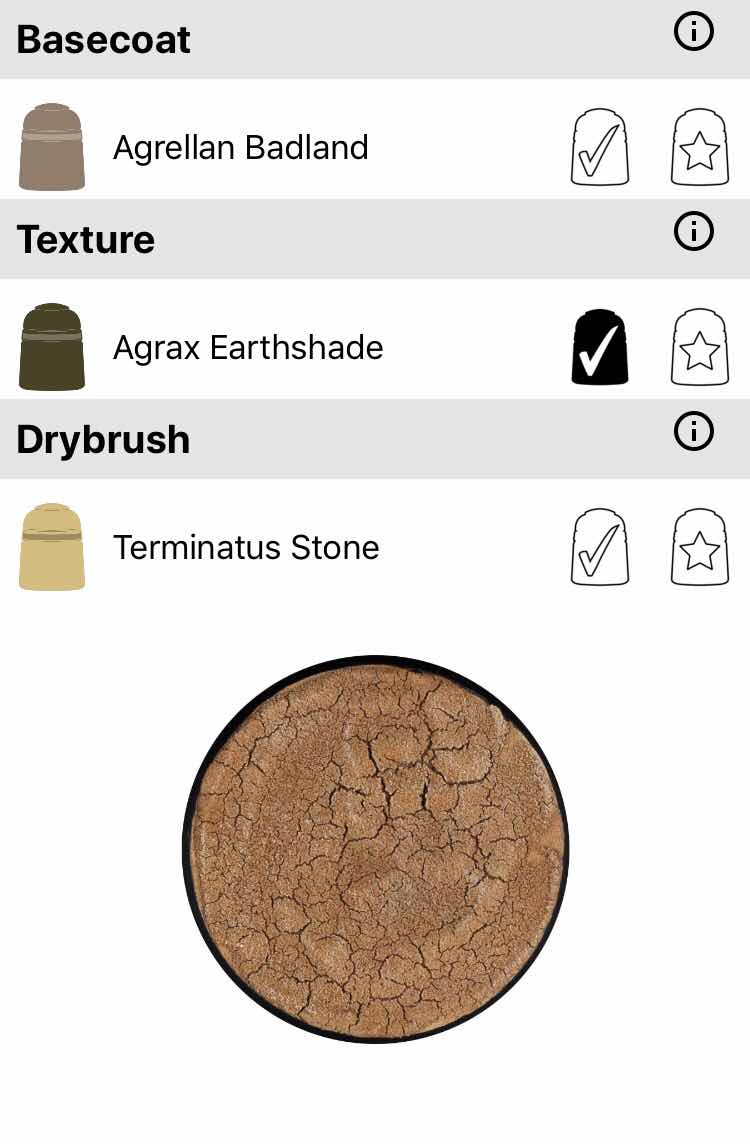Open the Basecoat info icon

click(x=694, y=33)
